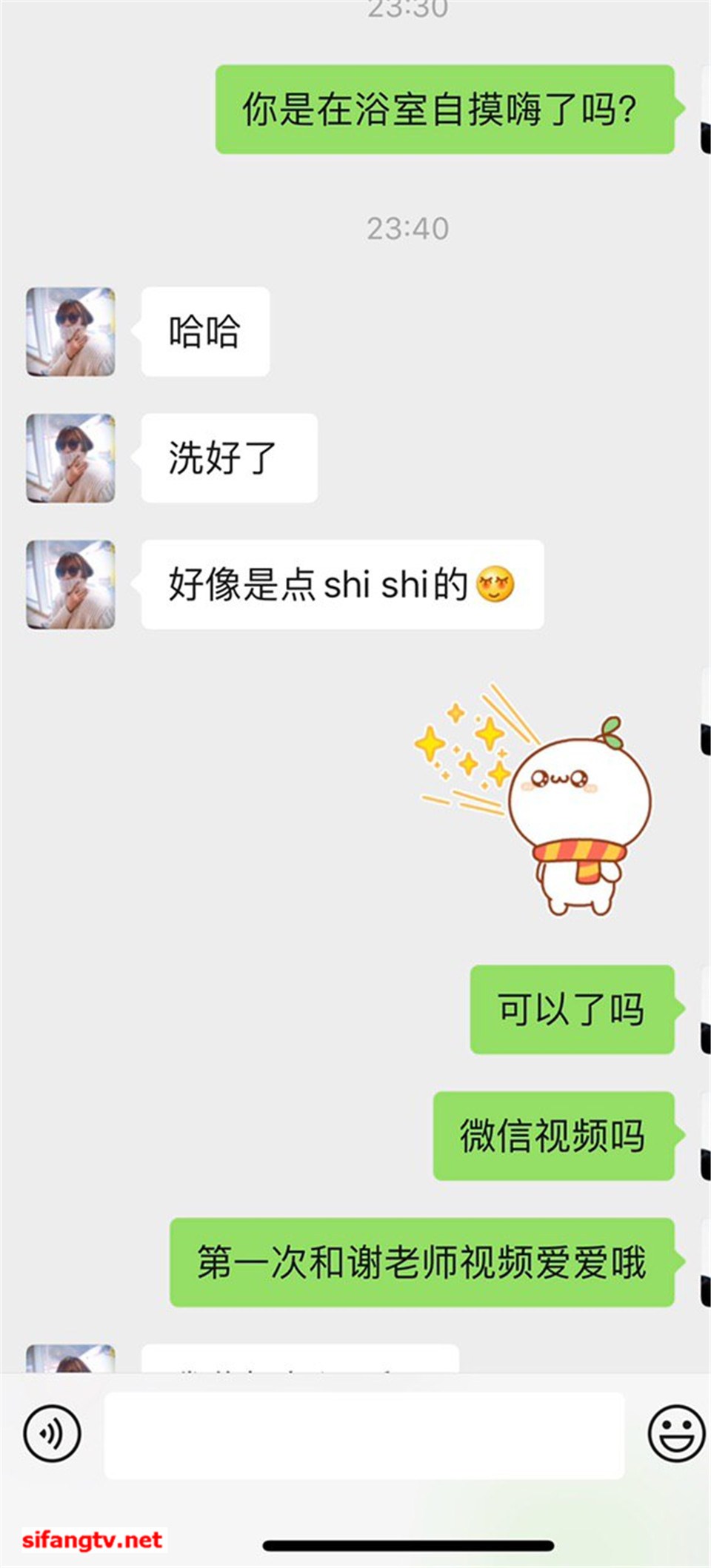Focus the message text field
This screenshot has width=711, height=1568.
pos(364,1435)
